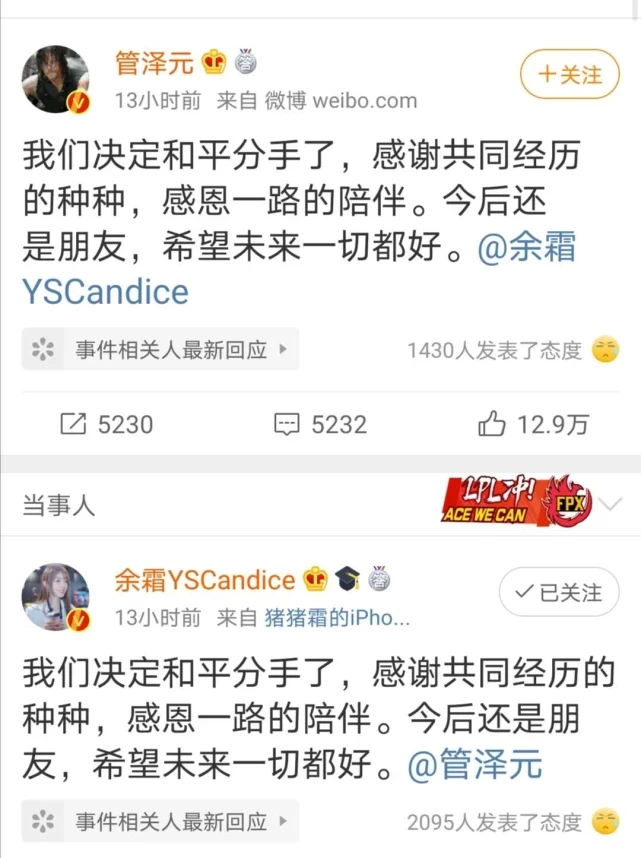Open 事件相关人最新回应 under 管泽元's post
The image size is (641, 858).
(x=160, y=349)
